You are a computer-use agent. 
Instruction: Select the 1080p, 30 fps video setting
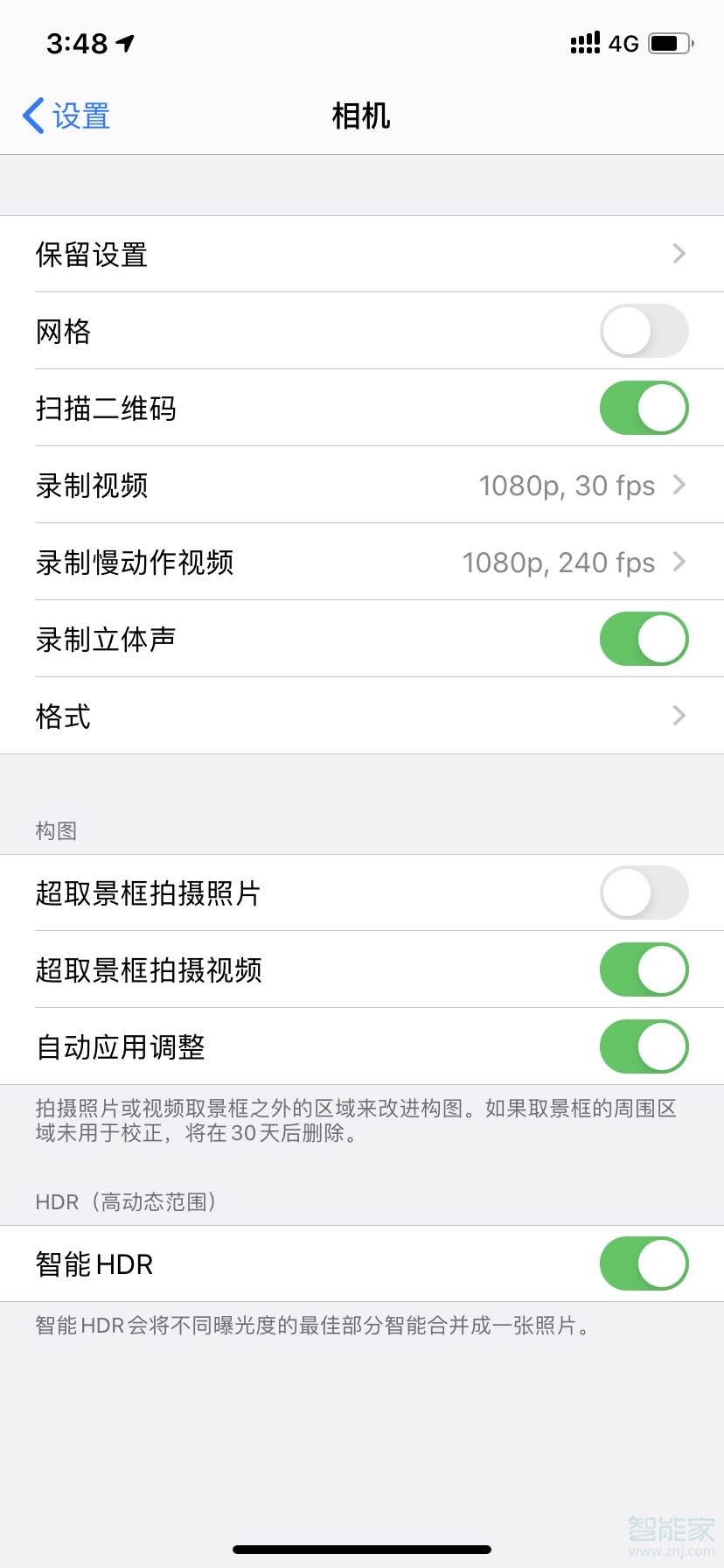[x=568, y=486]
